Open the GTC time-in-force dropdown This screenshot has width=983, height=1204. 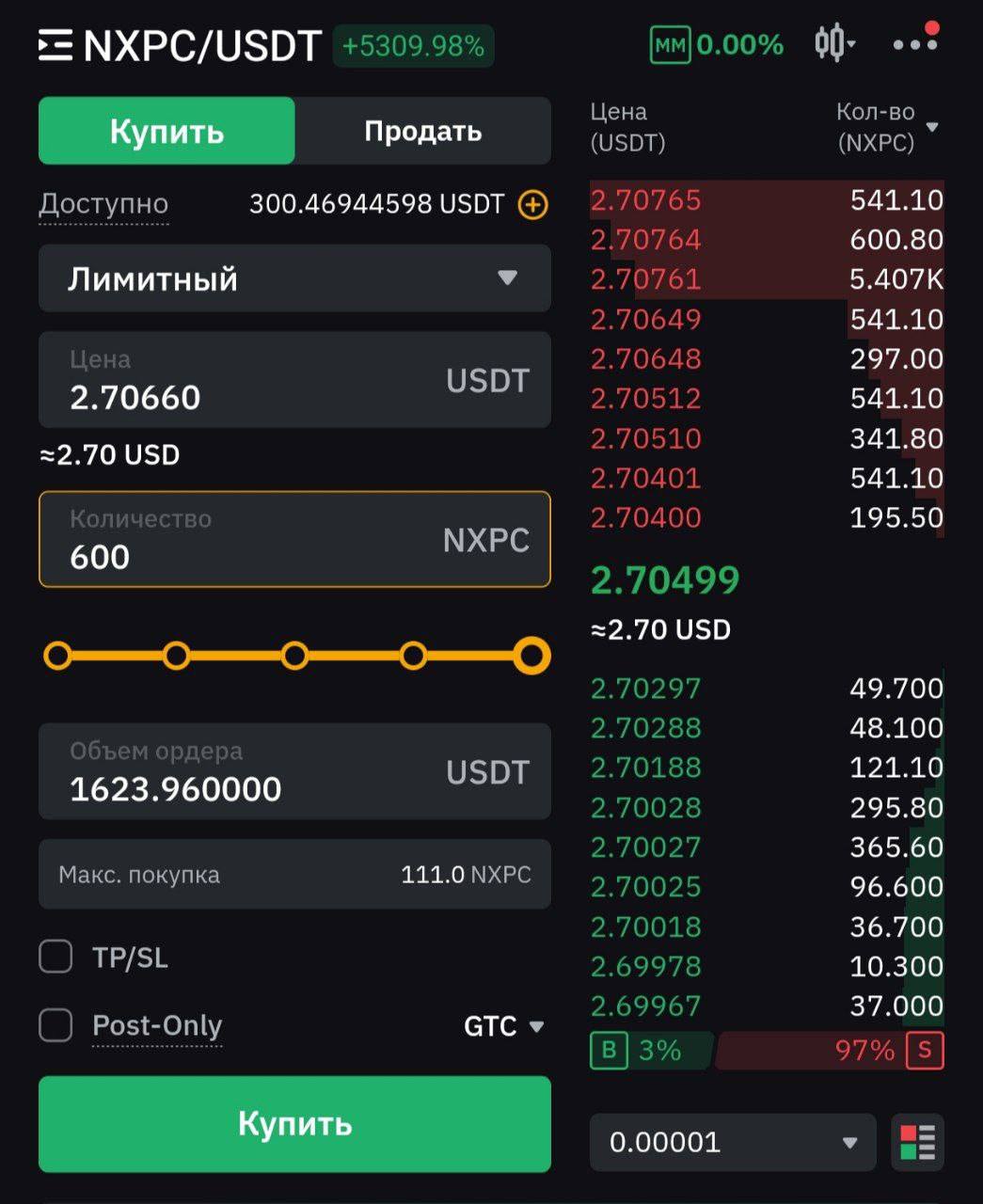pos(504,1026)
